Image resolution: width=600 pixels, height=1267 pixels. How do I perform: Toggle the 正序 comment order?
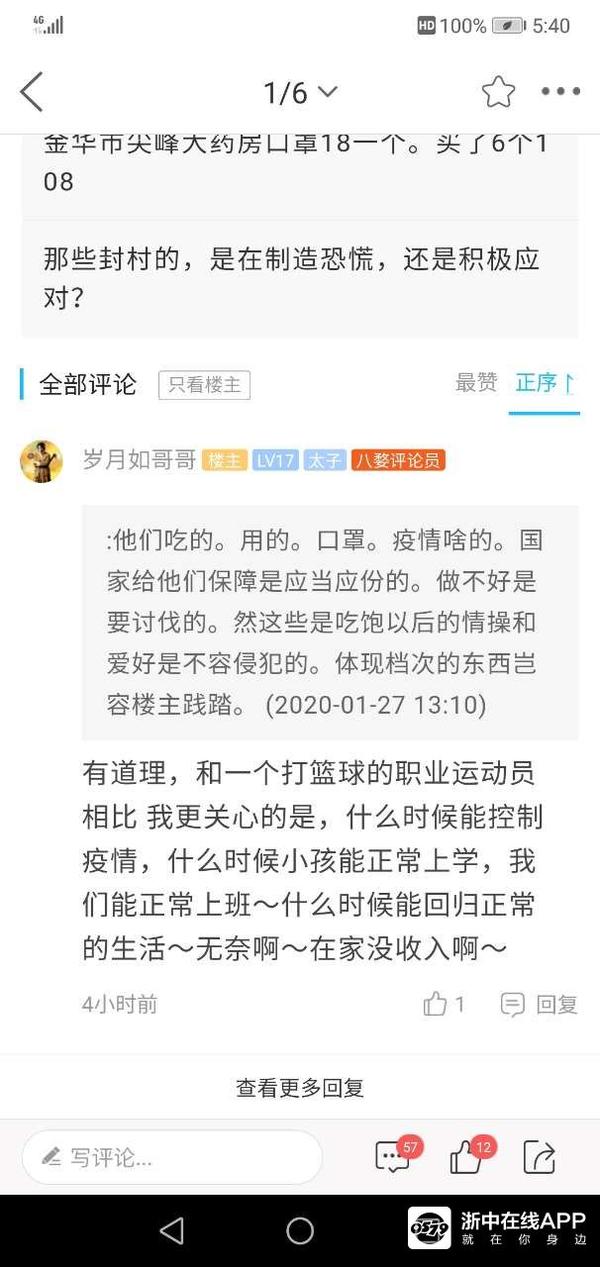point(545,383)
